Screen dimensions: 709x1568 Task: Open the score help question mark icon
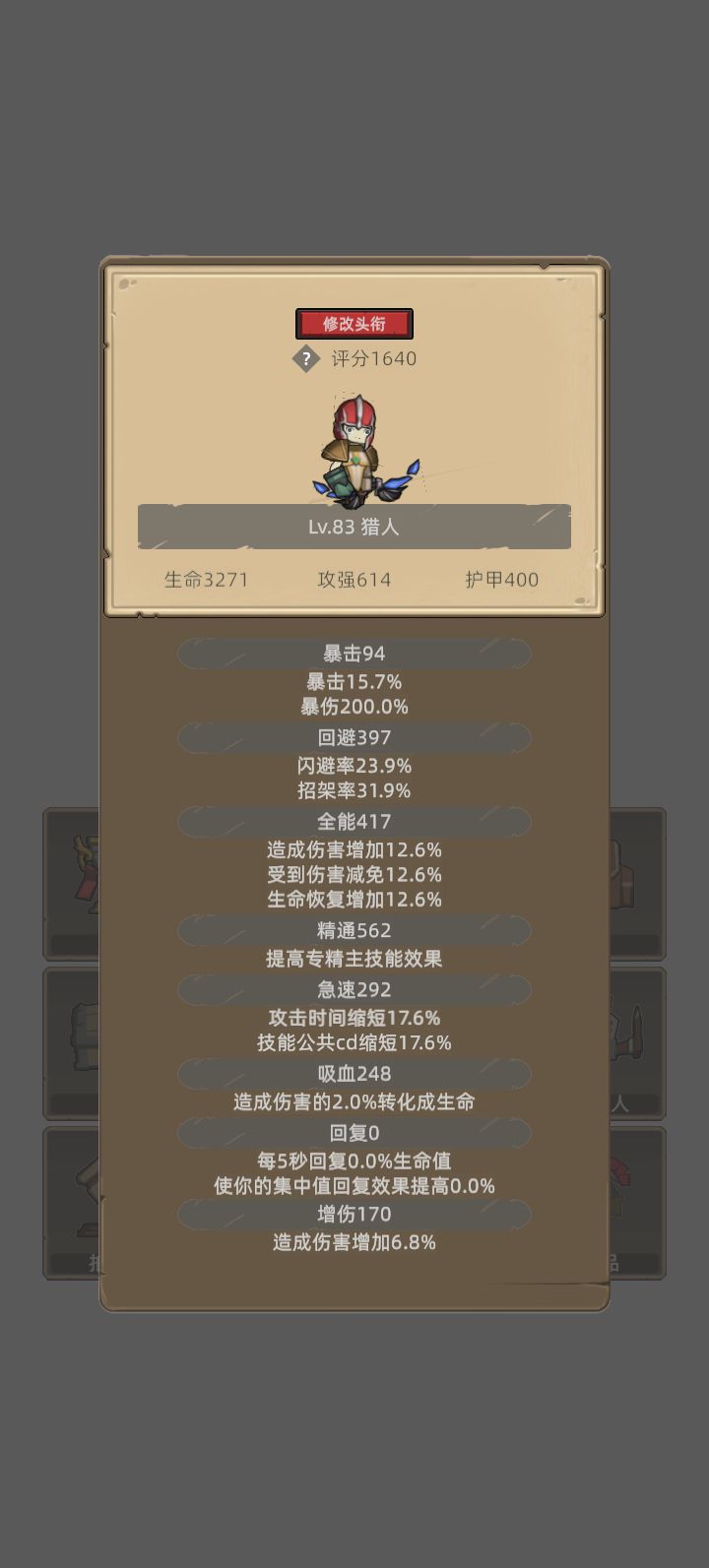[x=308, y=359]
